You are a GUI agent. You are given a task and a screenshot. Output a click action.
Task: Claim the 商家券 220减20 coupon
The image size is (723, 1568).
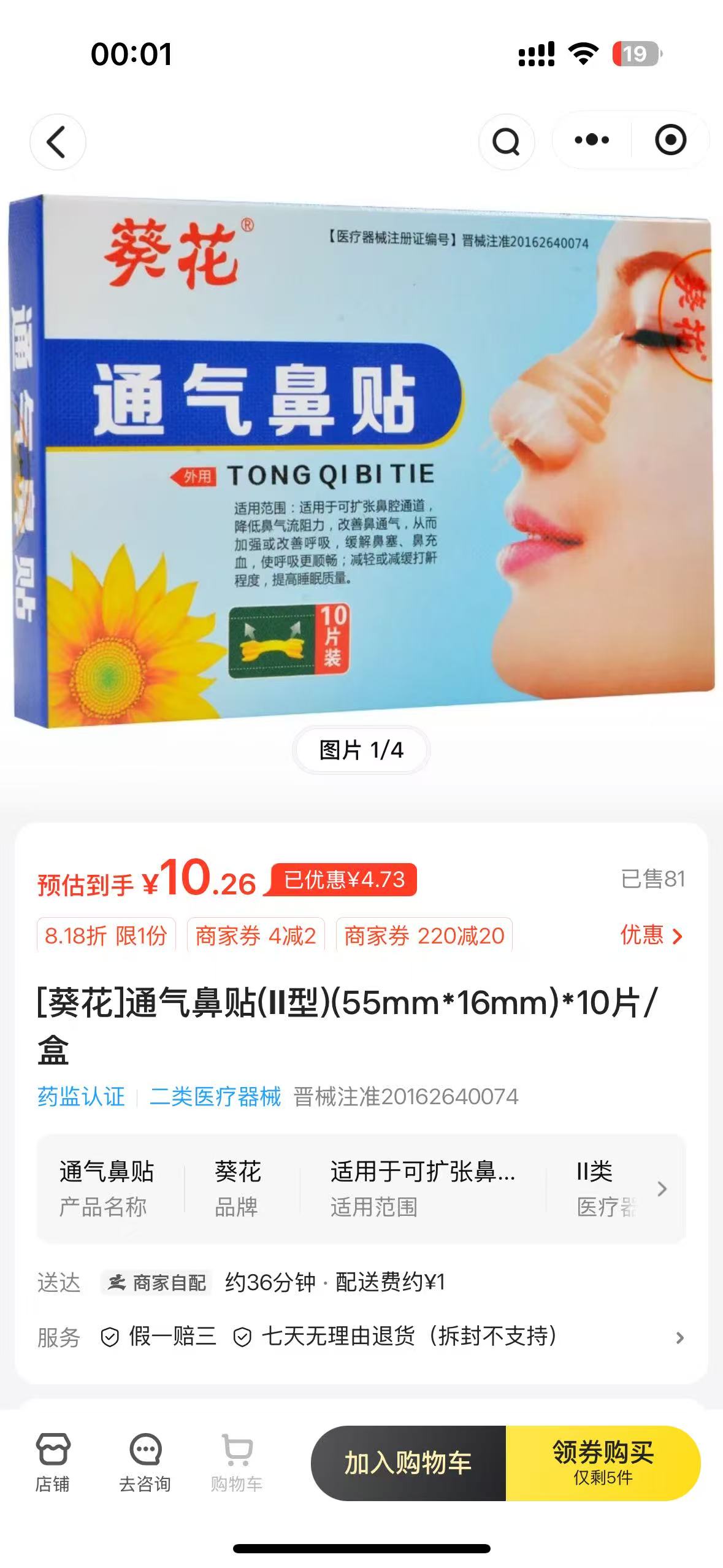(424, 936)
